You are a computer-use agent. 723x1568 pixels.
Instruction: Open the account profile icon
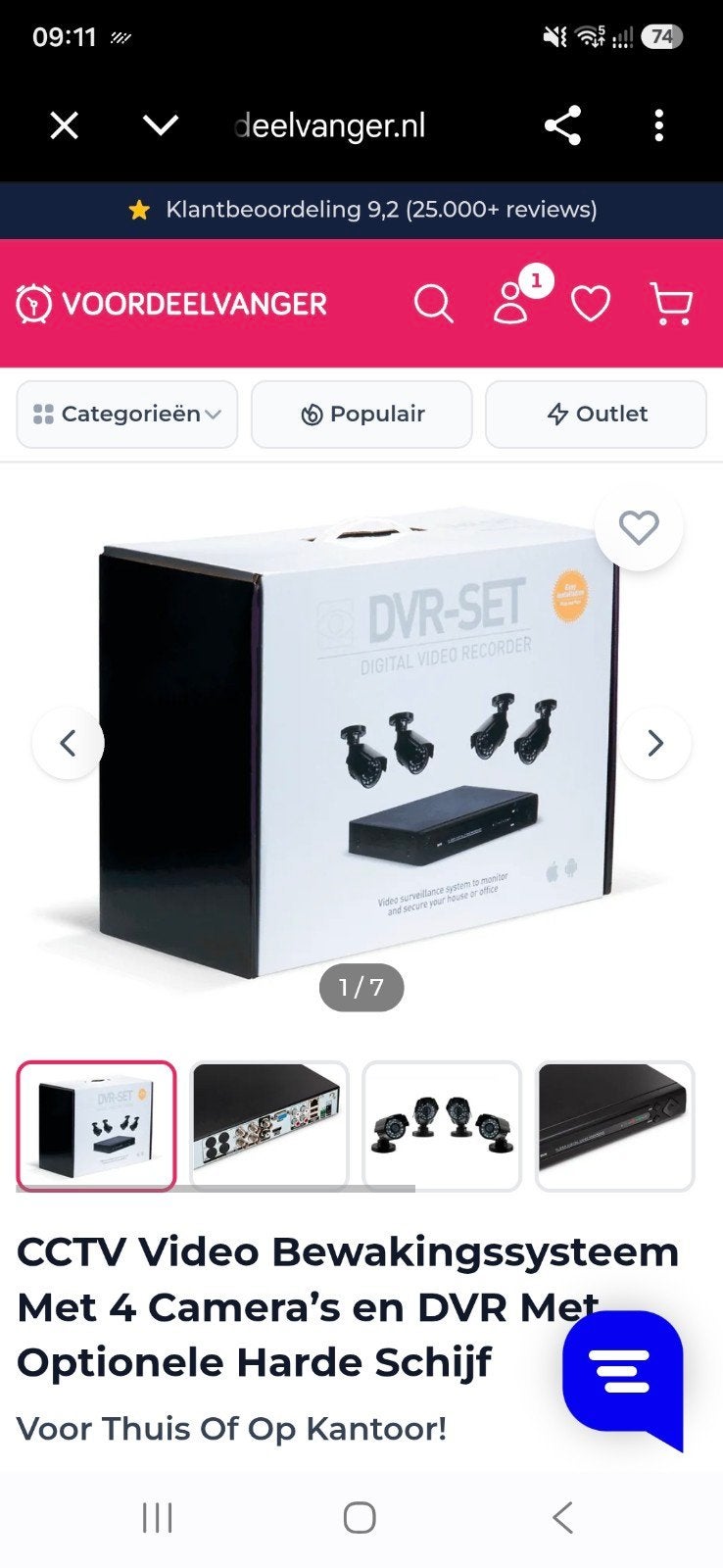pos(512,302)
